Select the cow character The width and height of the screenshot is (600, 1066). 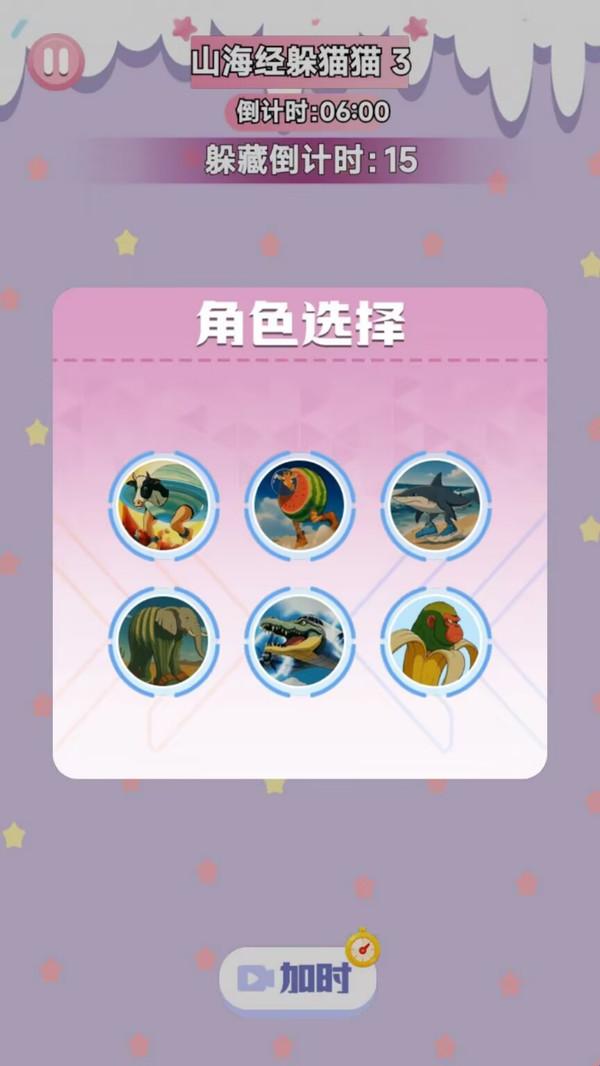[x=163, y=506]
